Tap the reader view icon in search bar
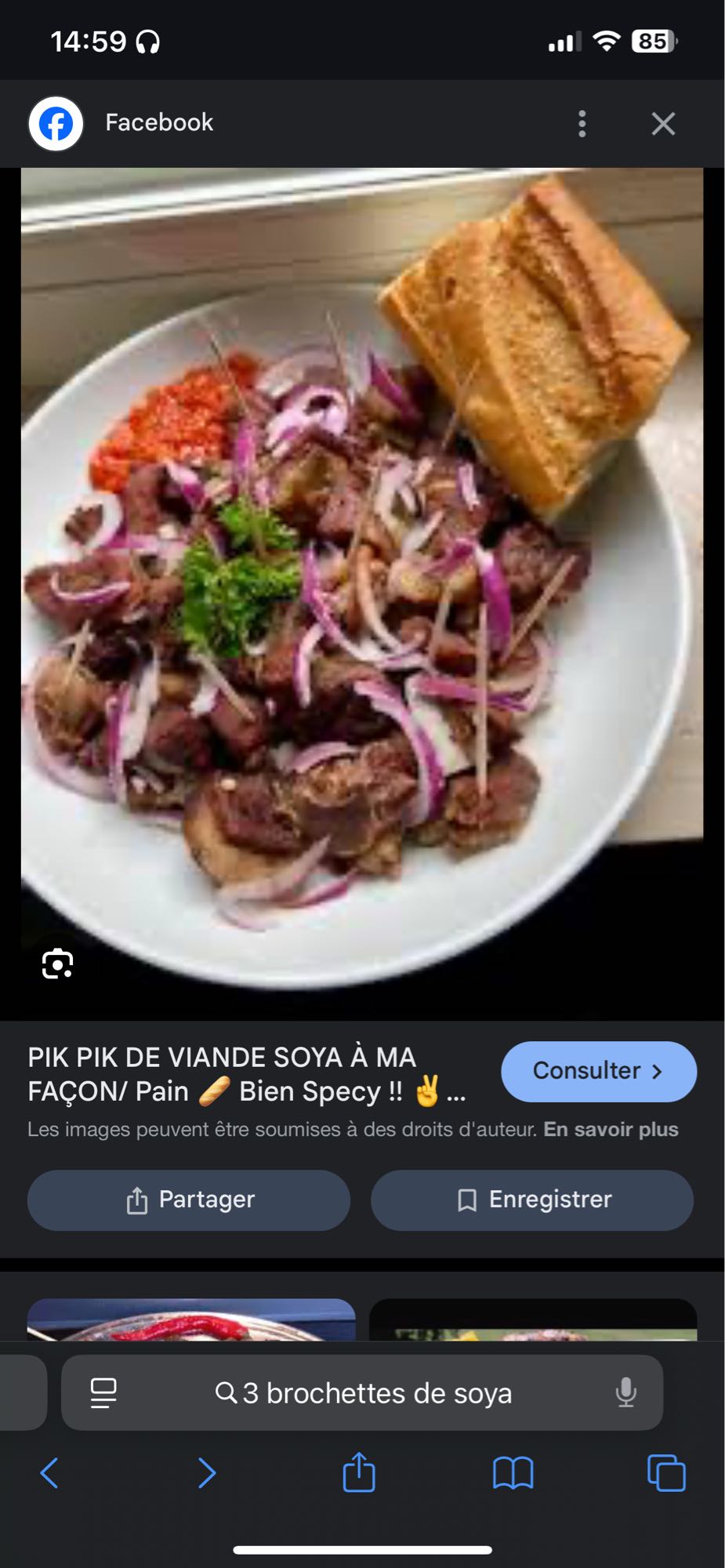725x1568 pixels. [103, 1392]
